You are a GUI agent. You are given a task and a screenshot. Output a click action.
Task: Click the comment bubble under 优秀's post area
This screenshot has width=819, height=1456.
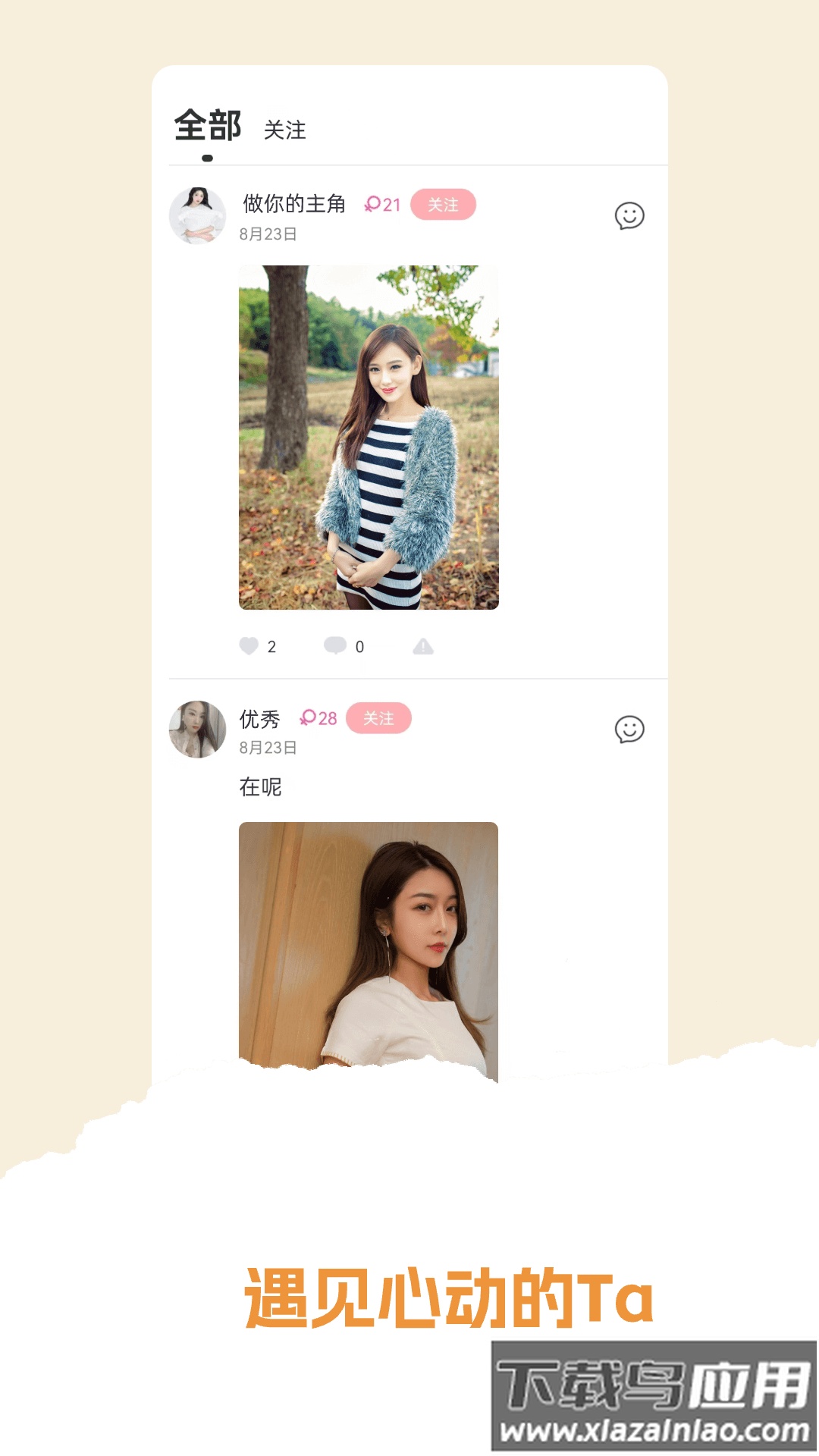[x=336, y=645]
